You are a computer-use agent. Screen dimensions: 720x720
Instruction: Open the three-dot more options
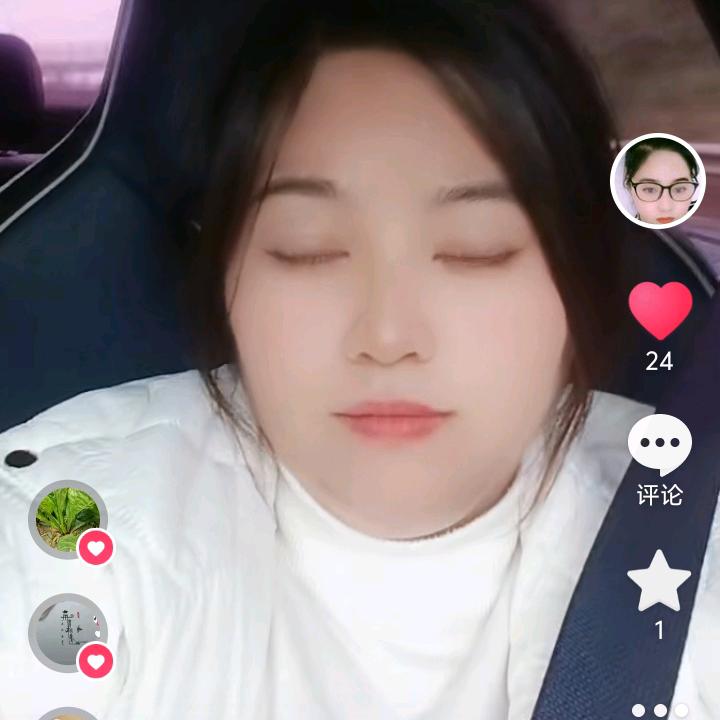(x=660, y=710)
